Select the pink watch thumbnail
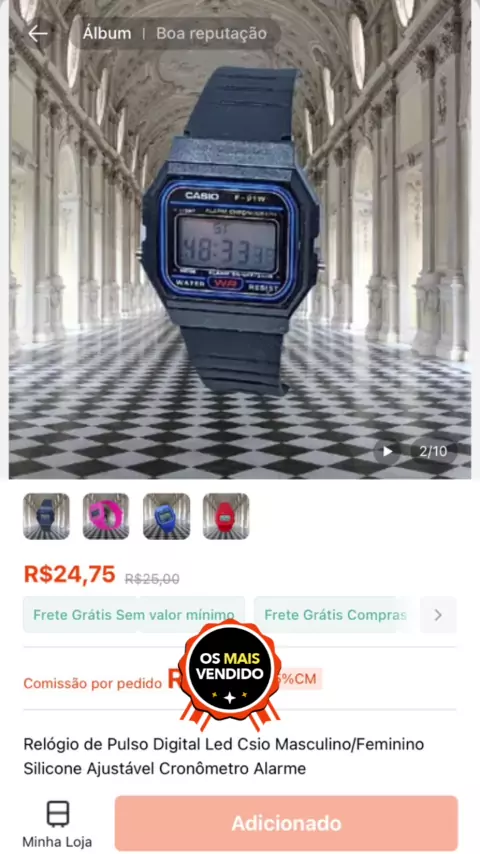The height and width of the screenshot is (854, 480). click(x=106, y=516)
